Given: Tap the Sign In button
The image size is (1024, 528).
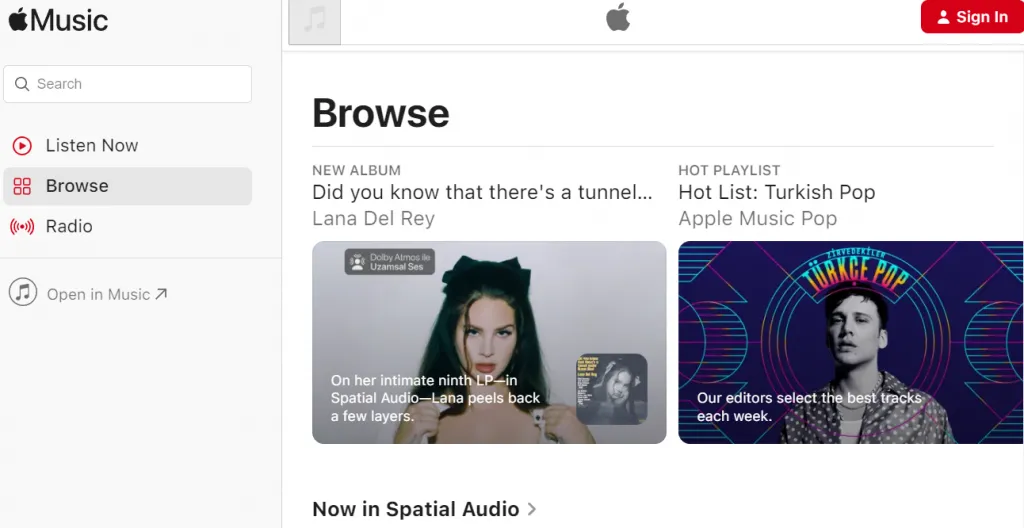Looking at the screenshot, I should [971, 17].
